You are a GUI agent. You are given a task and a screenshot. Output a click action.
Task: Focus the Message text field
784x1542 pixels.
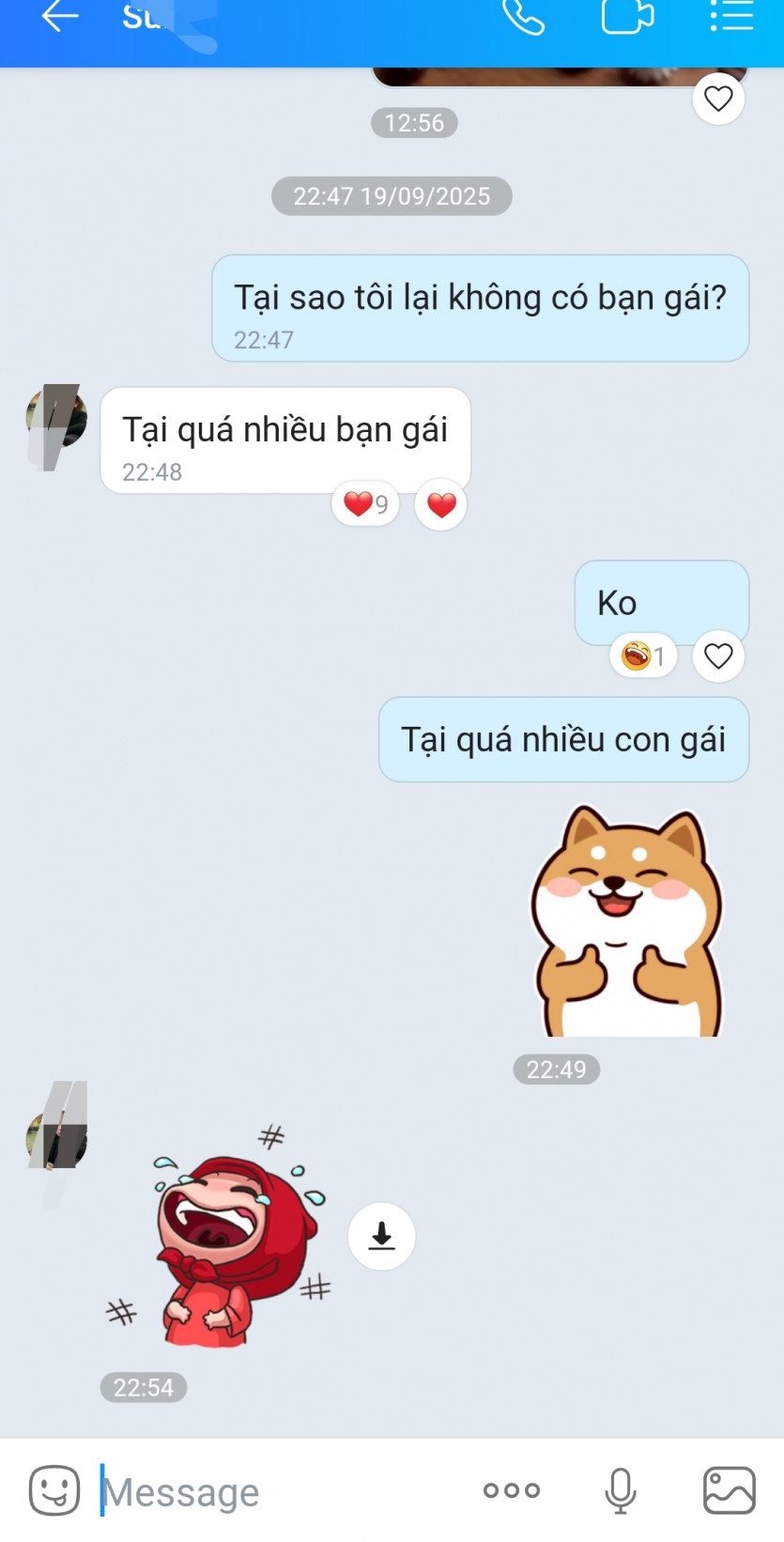tap(282, 1491)
